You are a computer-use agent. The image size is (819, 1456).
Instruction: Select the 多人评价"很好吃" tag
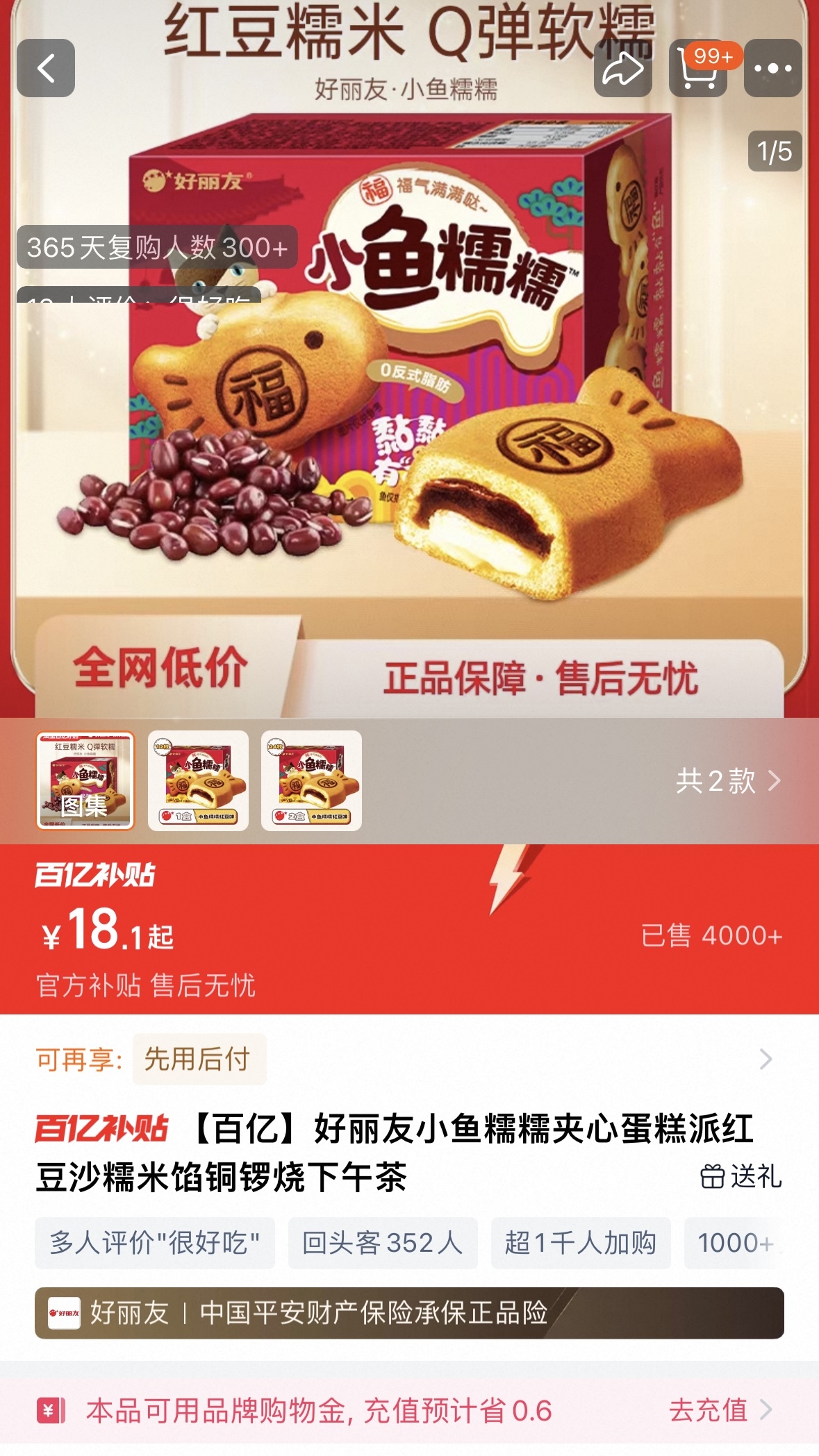click(155, 1243)
